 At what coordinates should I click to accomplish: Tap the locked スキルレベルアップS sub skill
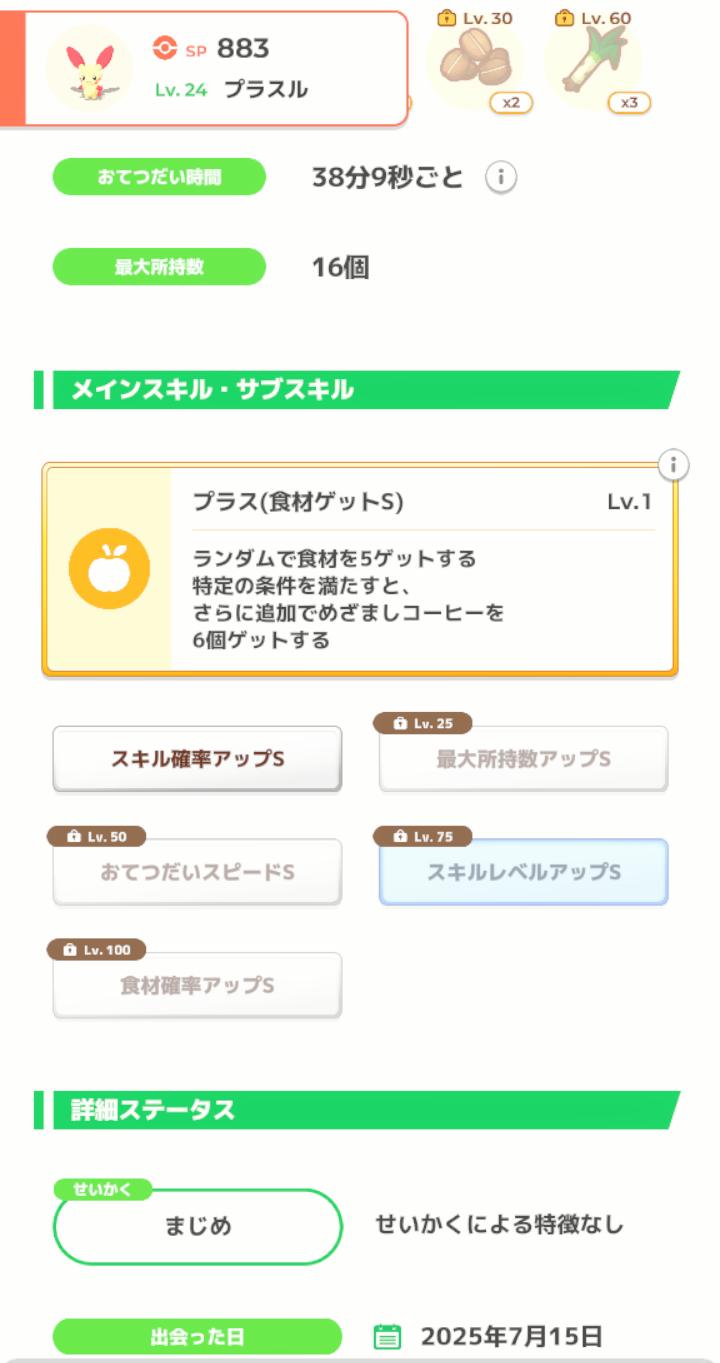[523, 872]
